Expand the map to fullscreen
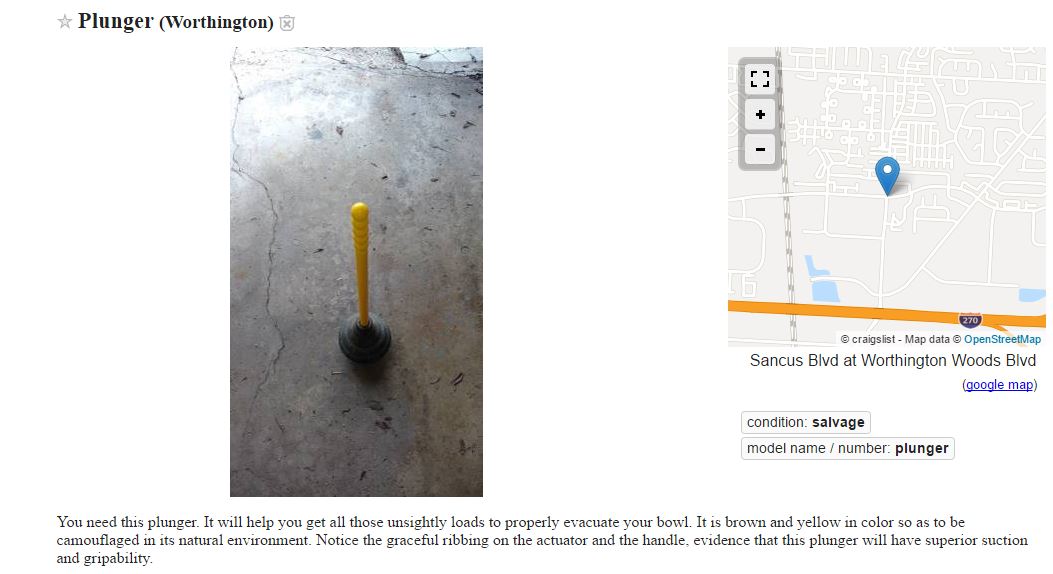 click(760, 79)
